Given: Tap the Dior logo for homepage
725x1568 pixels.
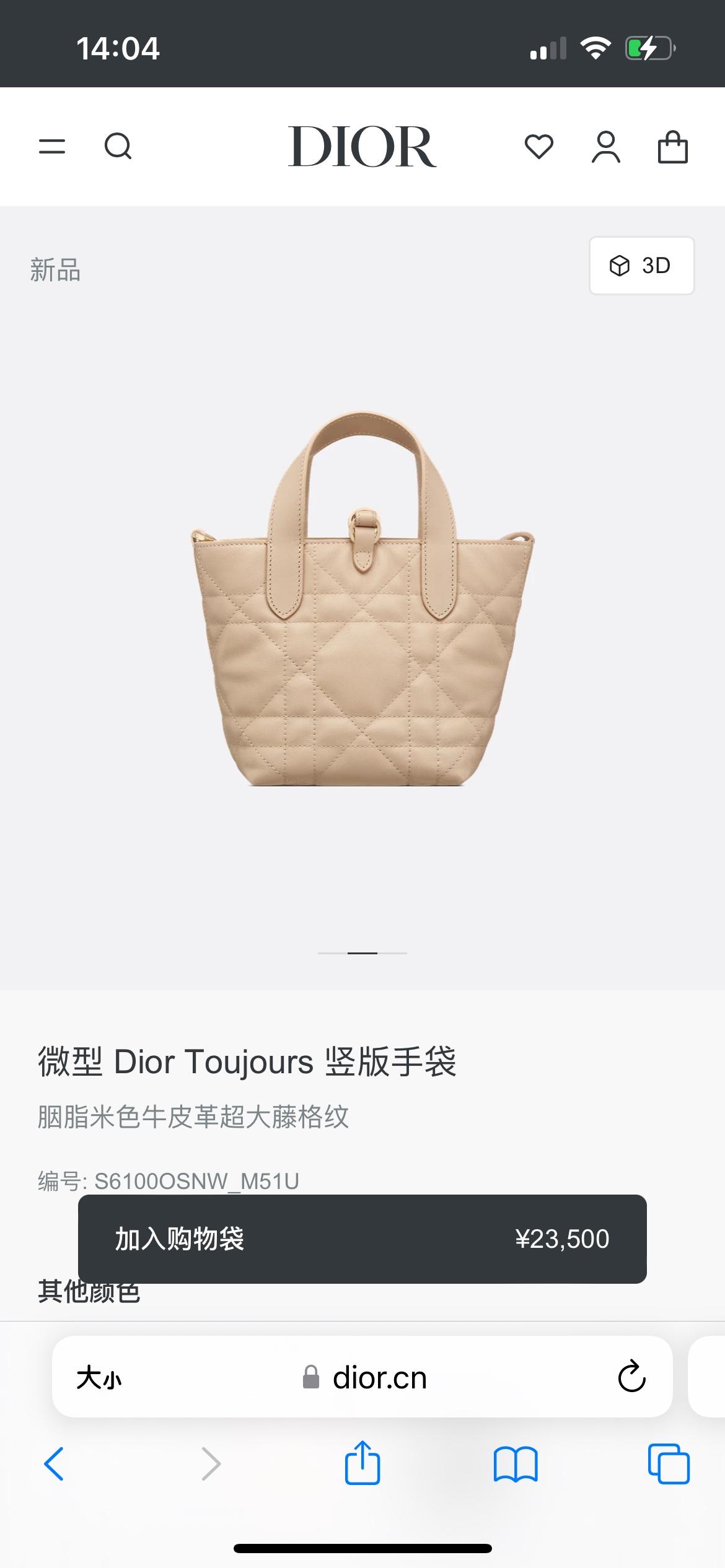Looking at the screenshot, I should coord(362,147).
